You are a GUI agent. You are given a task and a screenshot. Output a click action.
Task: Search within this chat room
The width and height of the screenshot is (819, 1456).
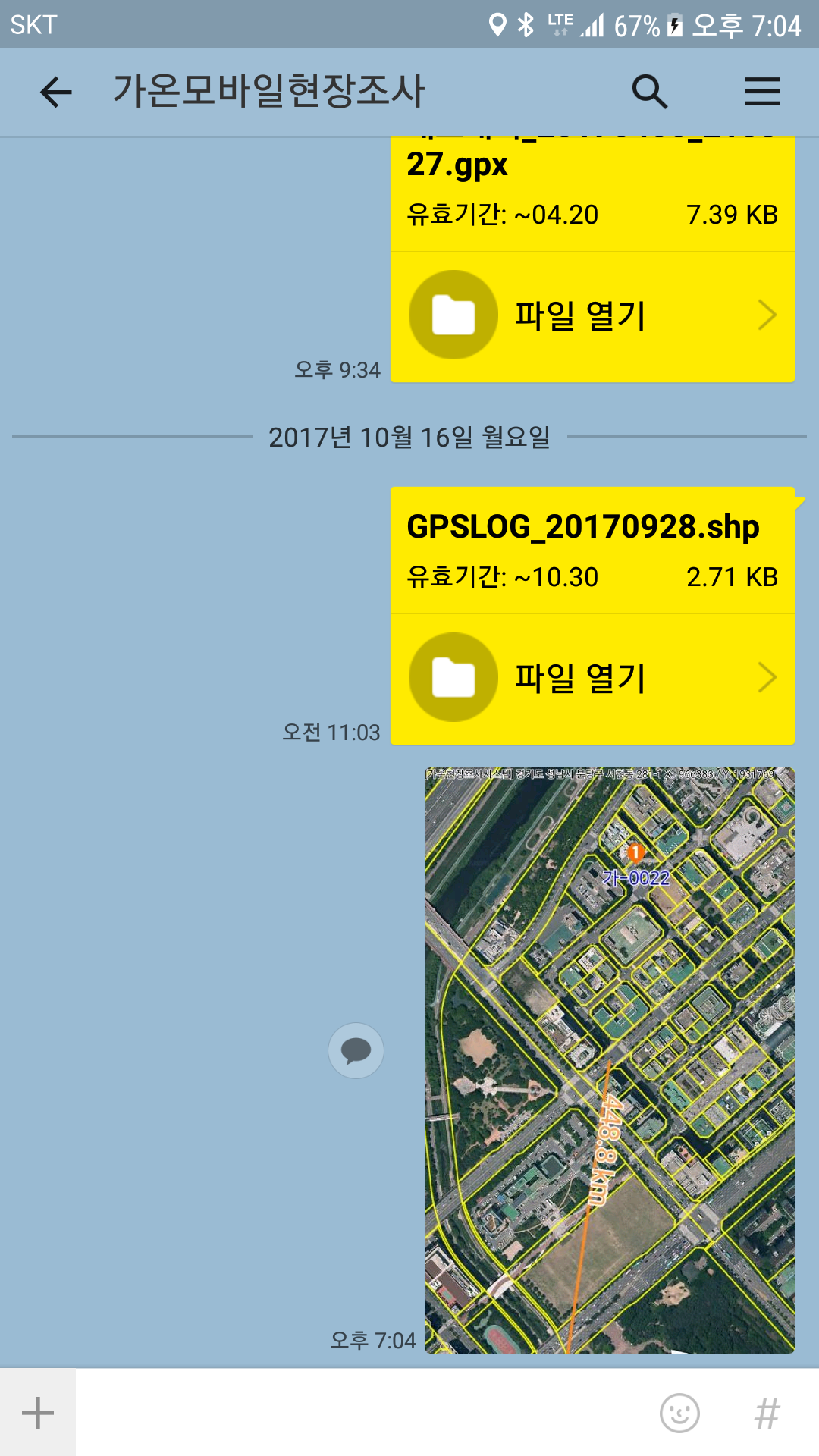click(x=650, y=92)
